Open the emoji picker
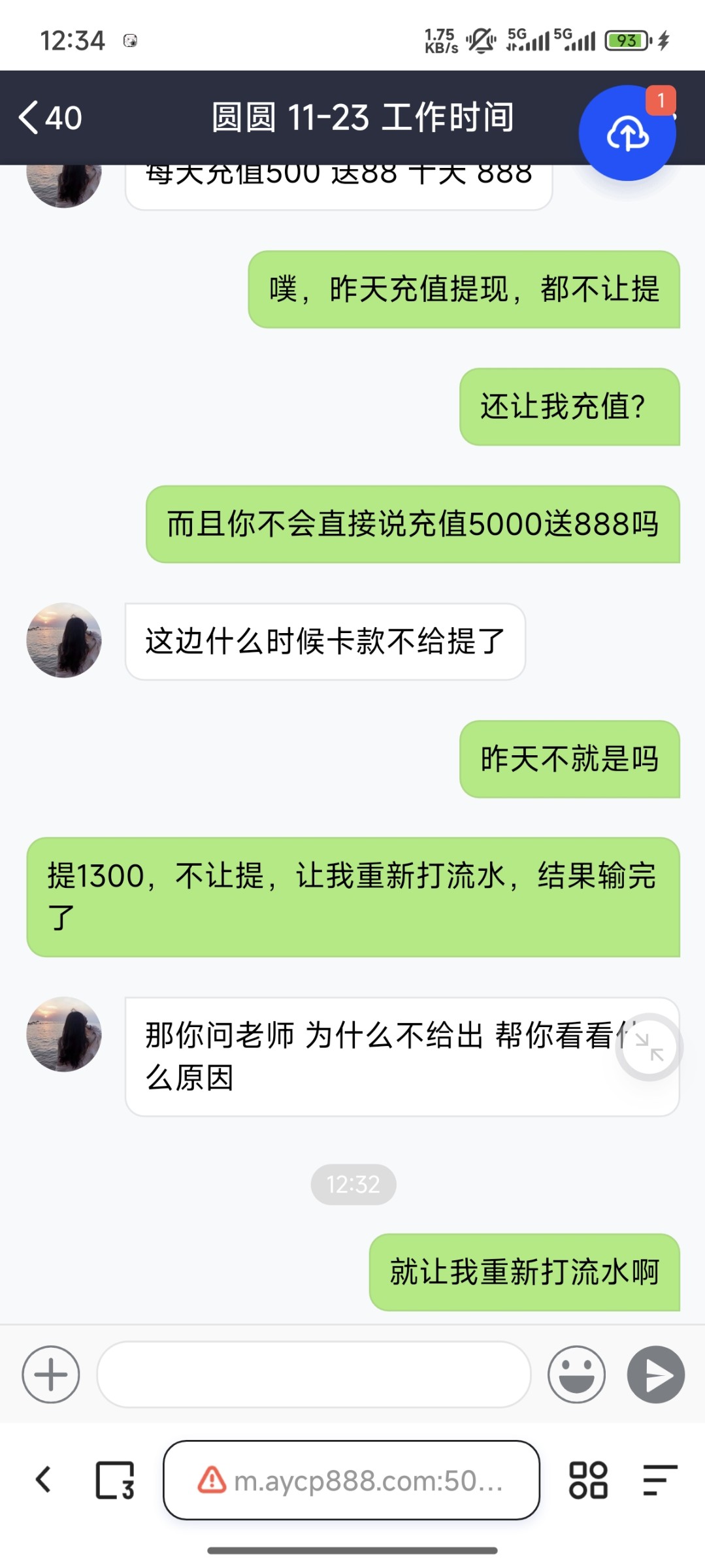 pos(576,1375)
